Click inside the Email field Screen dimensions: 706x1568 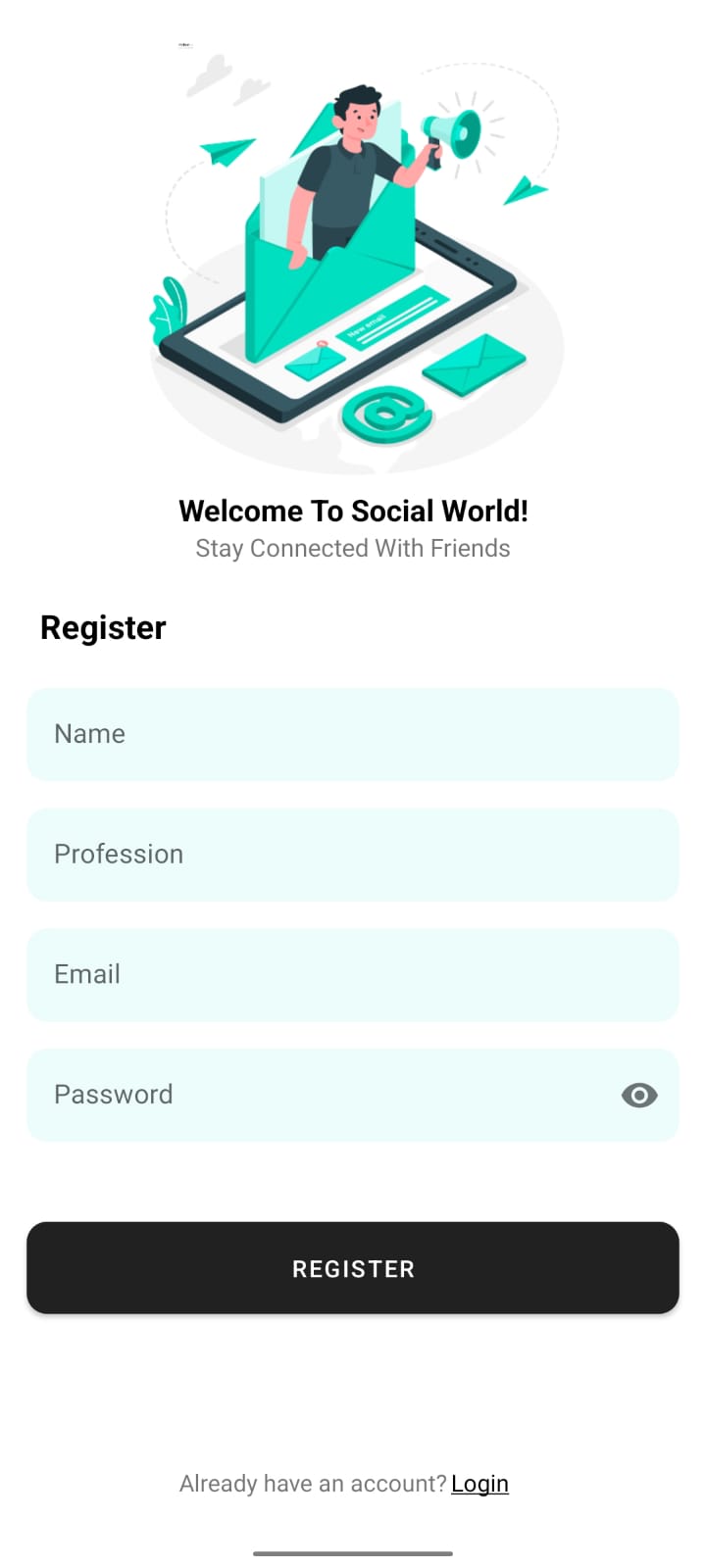[353, 974]
